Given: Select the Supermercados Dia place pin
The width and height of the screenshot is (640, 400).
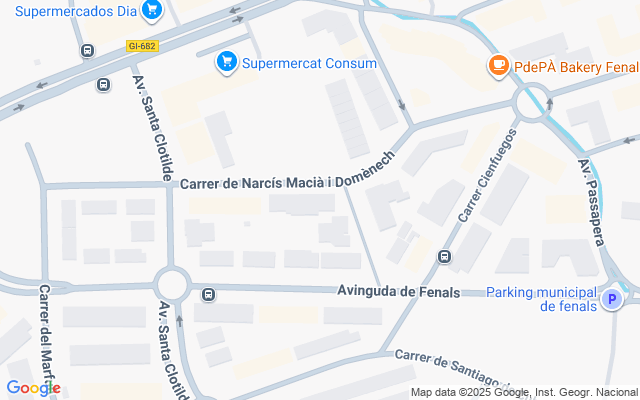Looking at the screenshot, I should click(152, 11).
